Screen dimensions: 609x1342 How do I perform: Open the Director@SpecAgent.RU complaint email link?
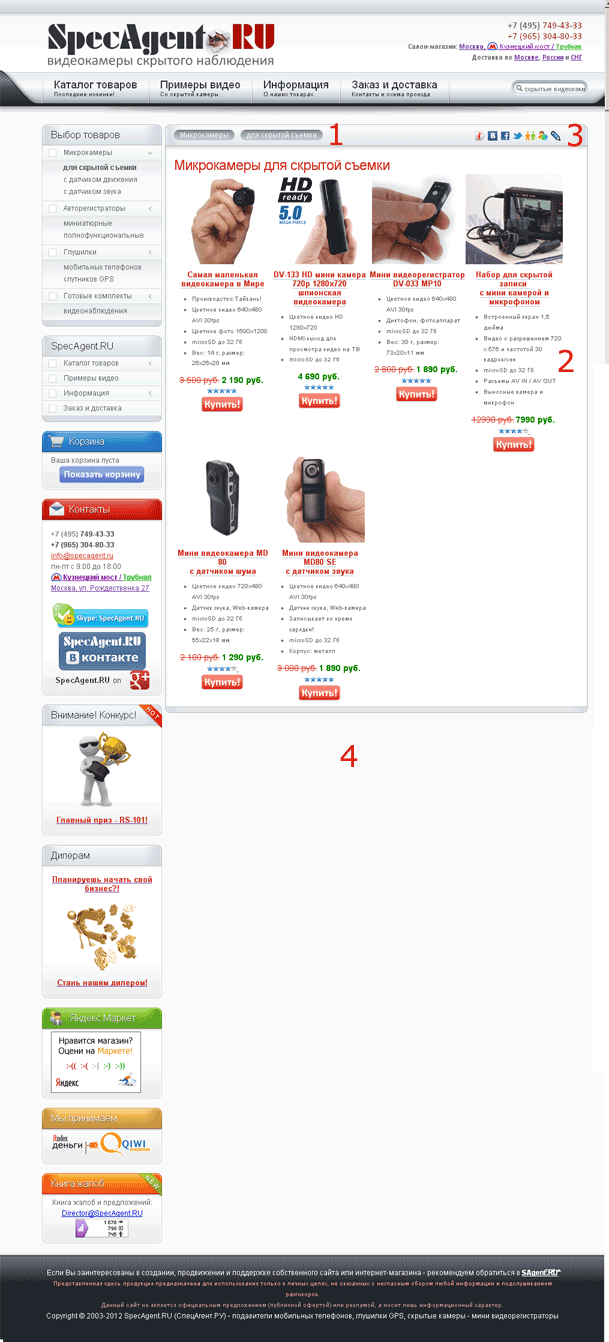102,1212
